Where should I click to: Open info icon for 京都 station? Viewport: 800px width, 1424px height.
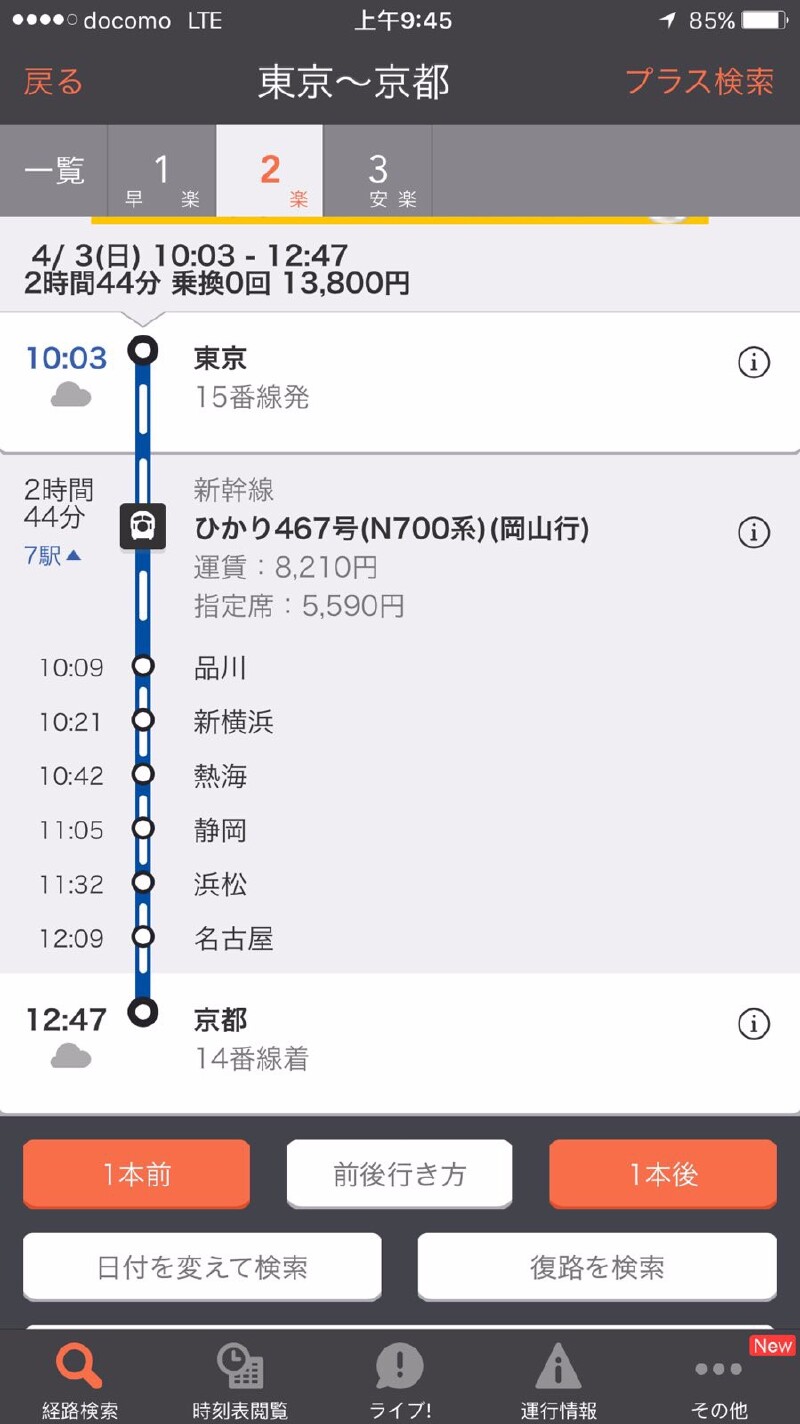pos(753,1024)
